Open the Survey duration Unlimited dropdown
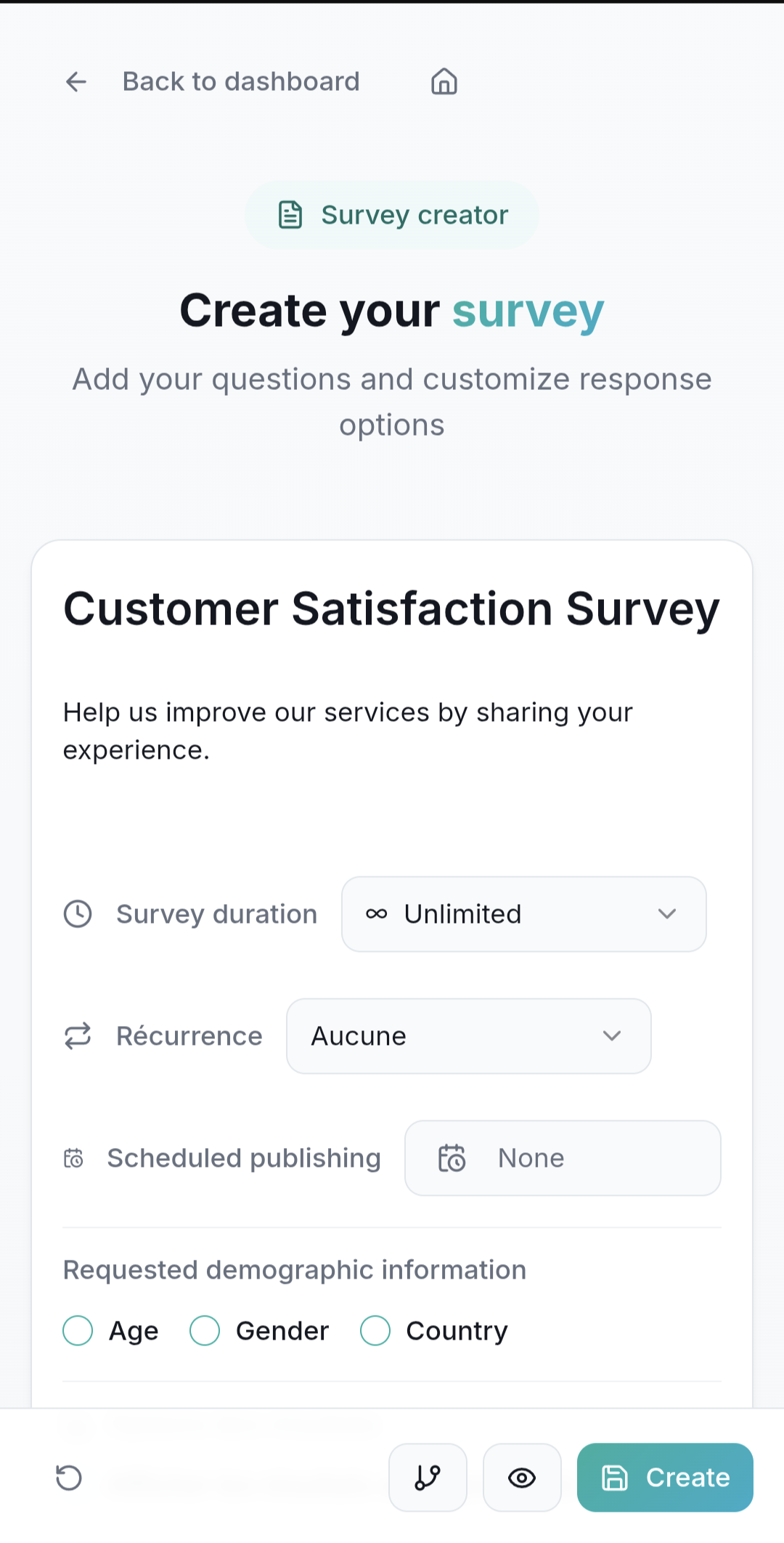784x1543 pixels. click(x=523, y=914)
